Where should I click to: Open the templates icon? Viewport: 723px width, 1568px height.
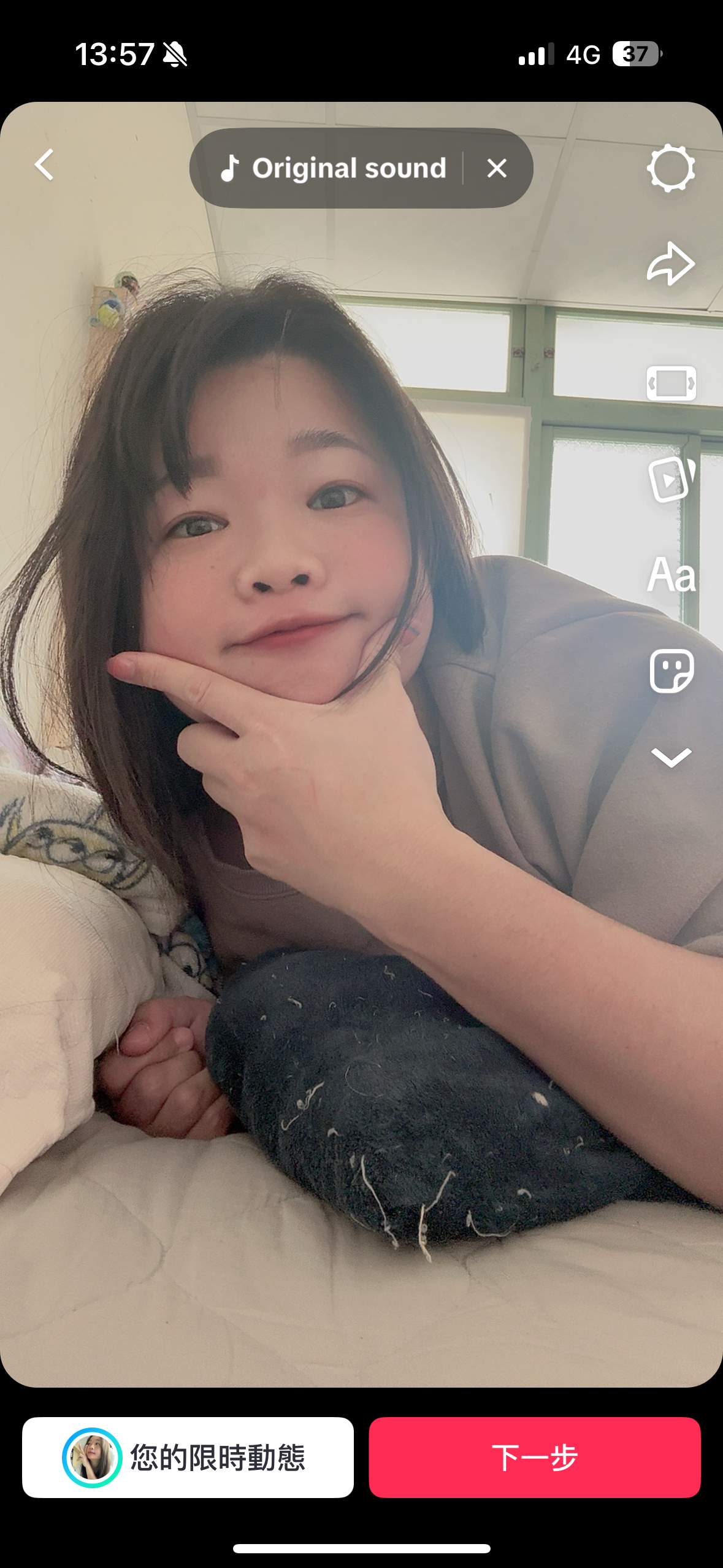[x=671, y=479]
